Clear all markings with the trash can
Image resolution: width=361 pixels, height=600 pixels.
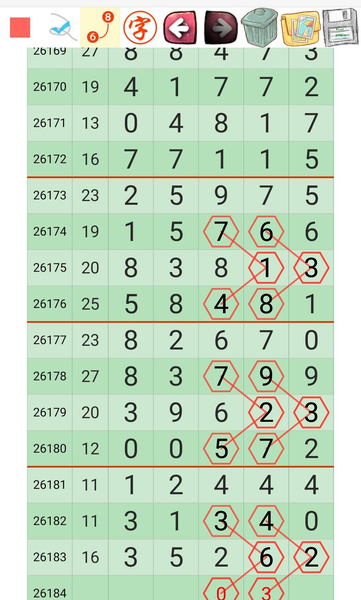click(260, 27)
